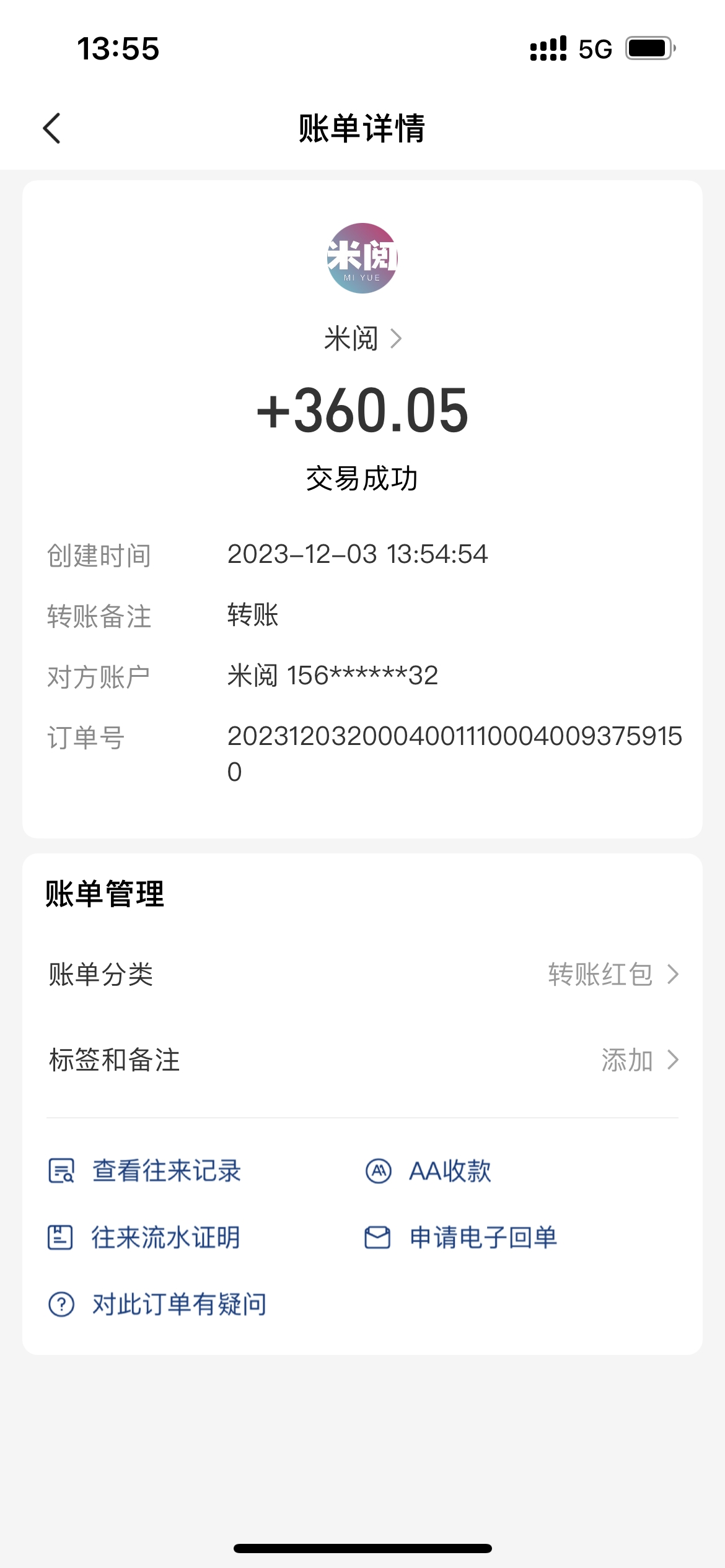The image size is (725, 1568).
Task: Open 米阅's profile via the name link
Action: 363,339
